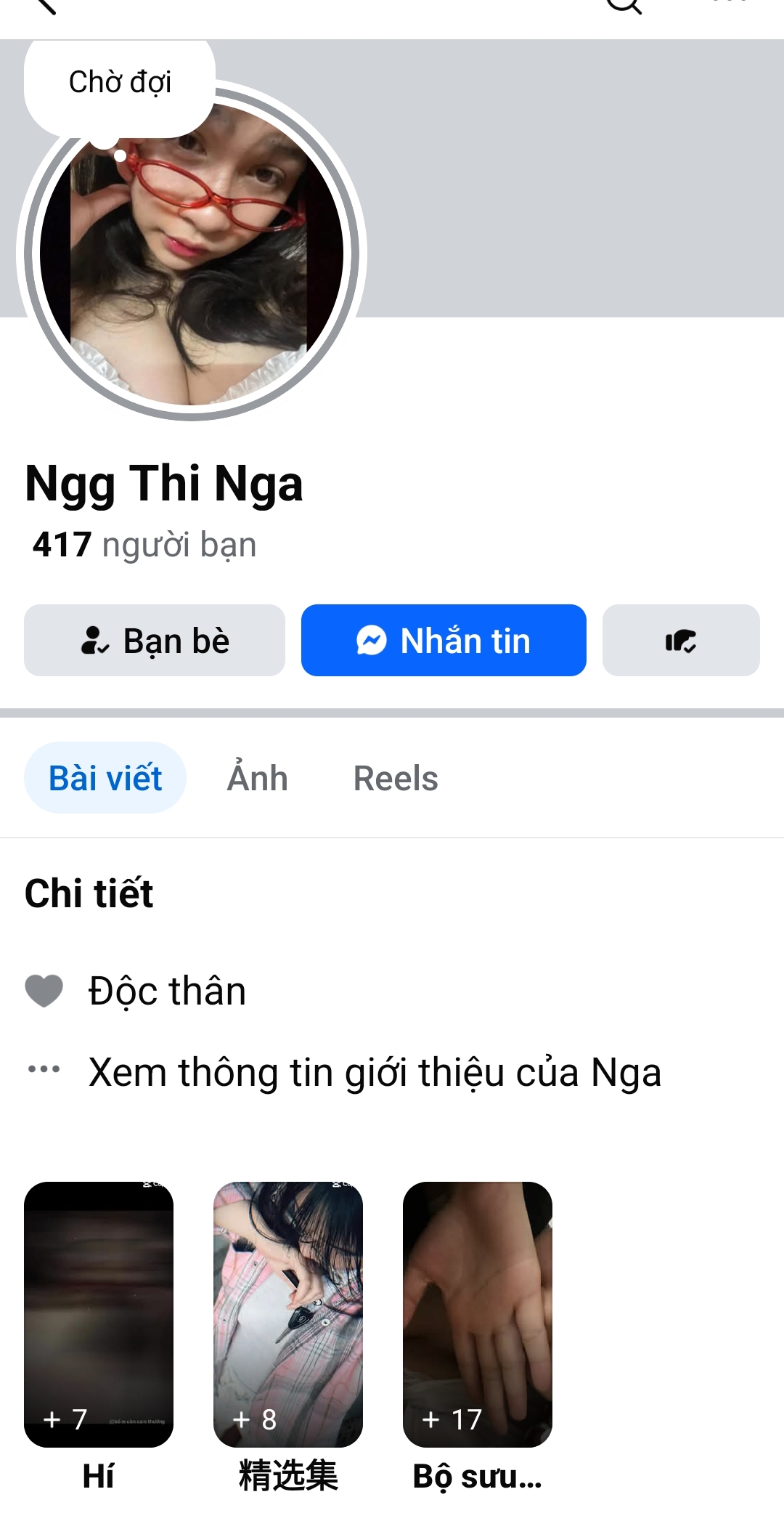Viewport: 784px width, 1529px height.
Task: Open the Bạn bè friendship options button
Action: click(x=155, y=641)
